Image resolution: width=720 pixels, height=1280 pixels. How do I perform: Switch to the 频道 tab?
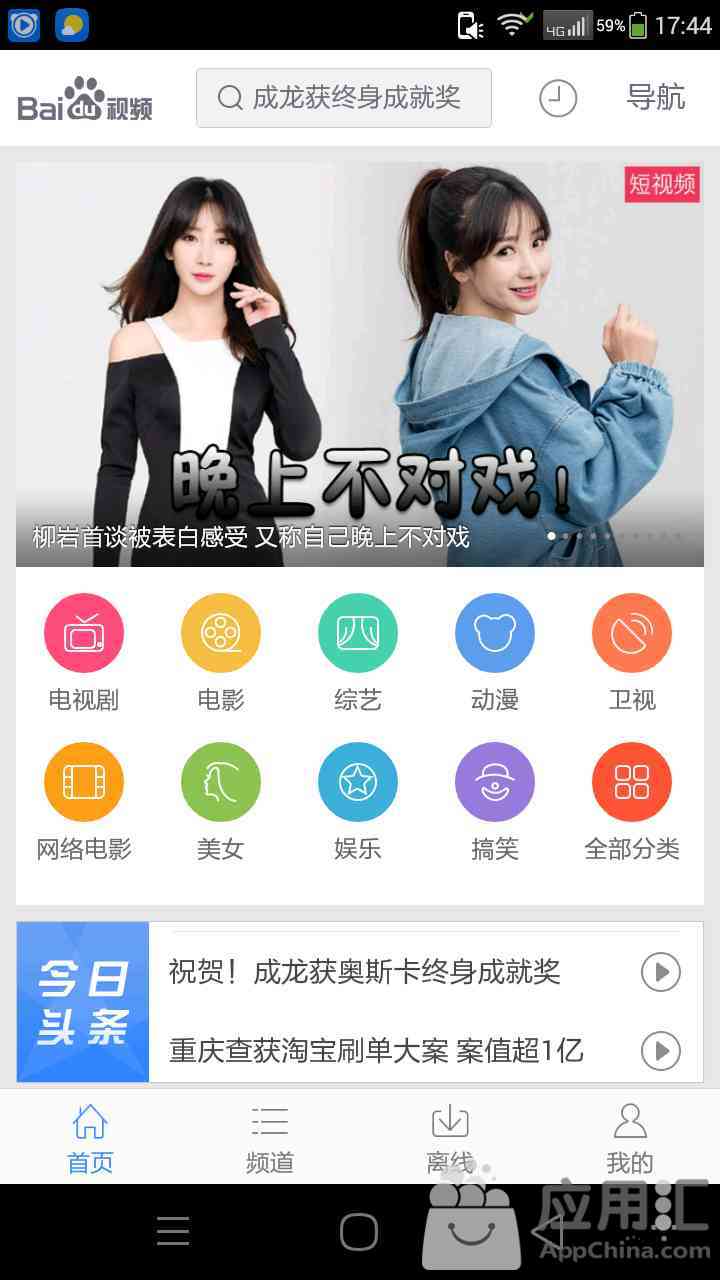270,1138
